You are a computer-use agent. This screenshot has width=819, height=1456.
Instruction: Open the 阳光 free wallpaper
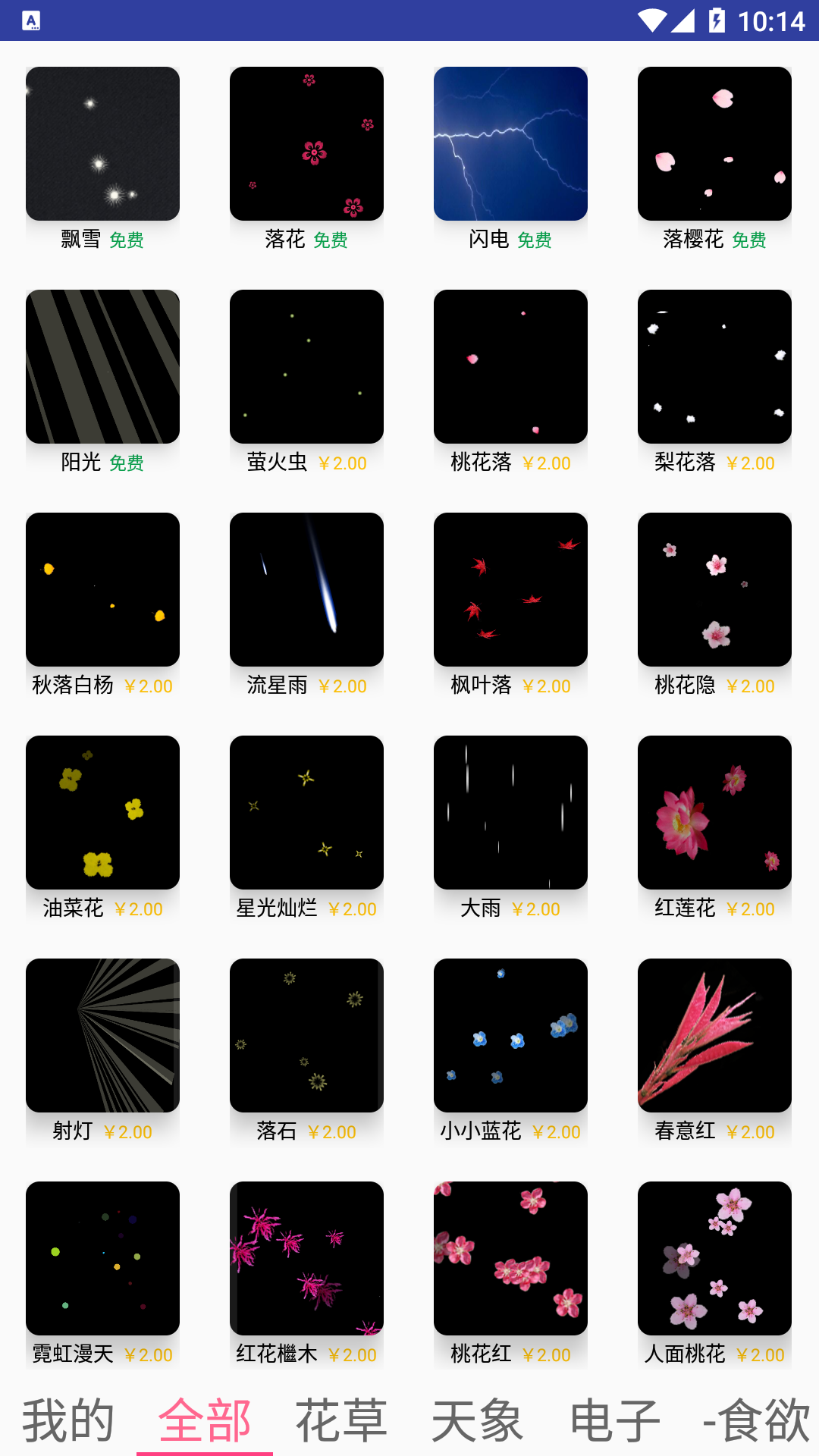(102, 366)
